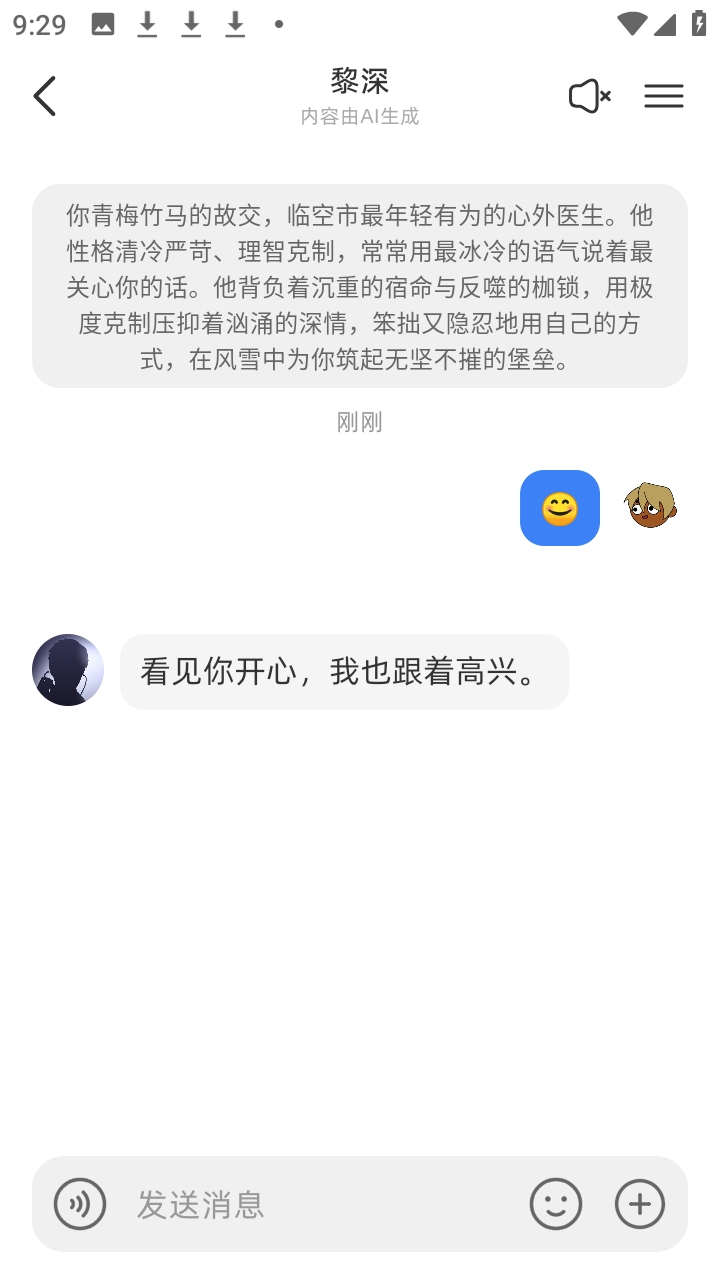
Task: Open the emoji picker
Action: [x=556, y=1204]
